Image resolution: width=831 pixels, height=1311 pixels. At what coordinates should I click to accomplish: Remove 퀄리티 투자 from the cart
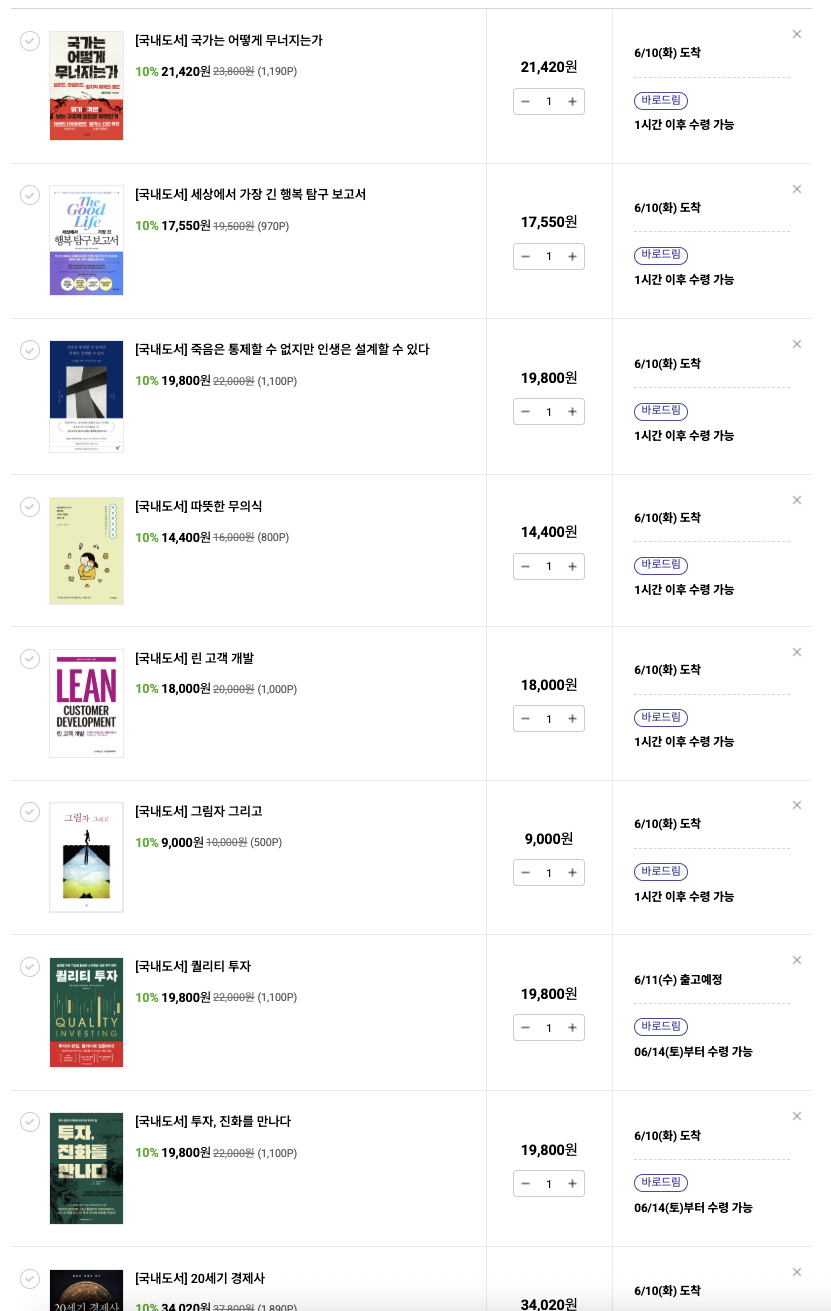pos(797,960)
